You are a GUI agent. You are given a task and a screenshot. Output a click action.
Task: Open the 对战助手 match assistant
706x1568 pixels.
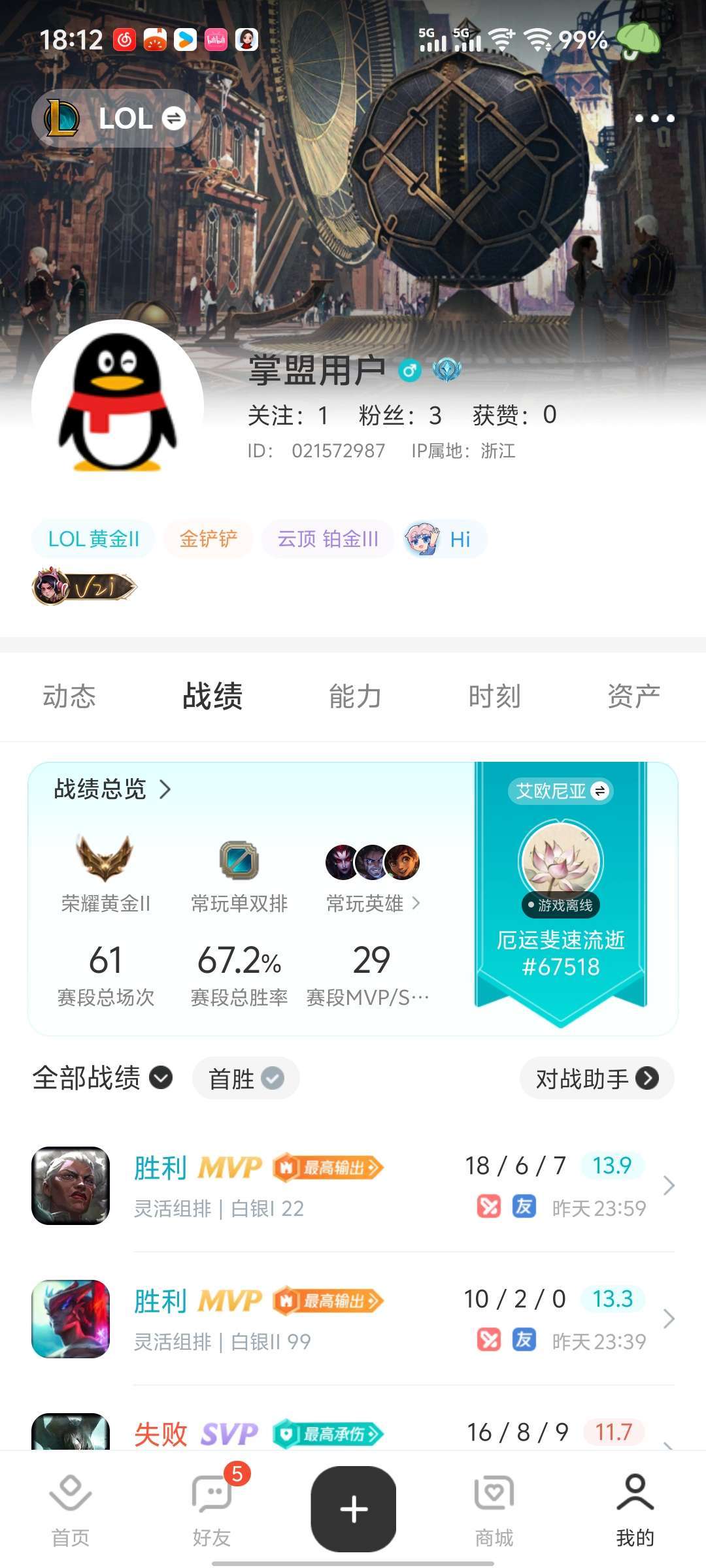[x=596, y=1079]
